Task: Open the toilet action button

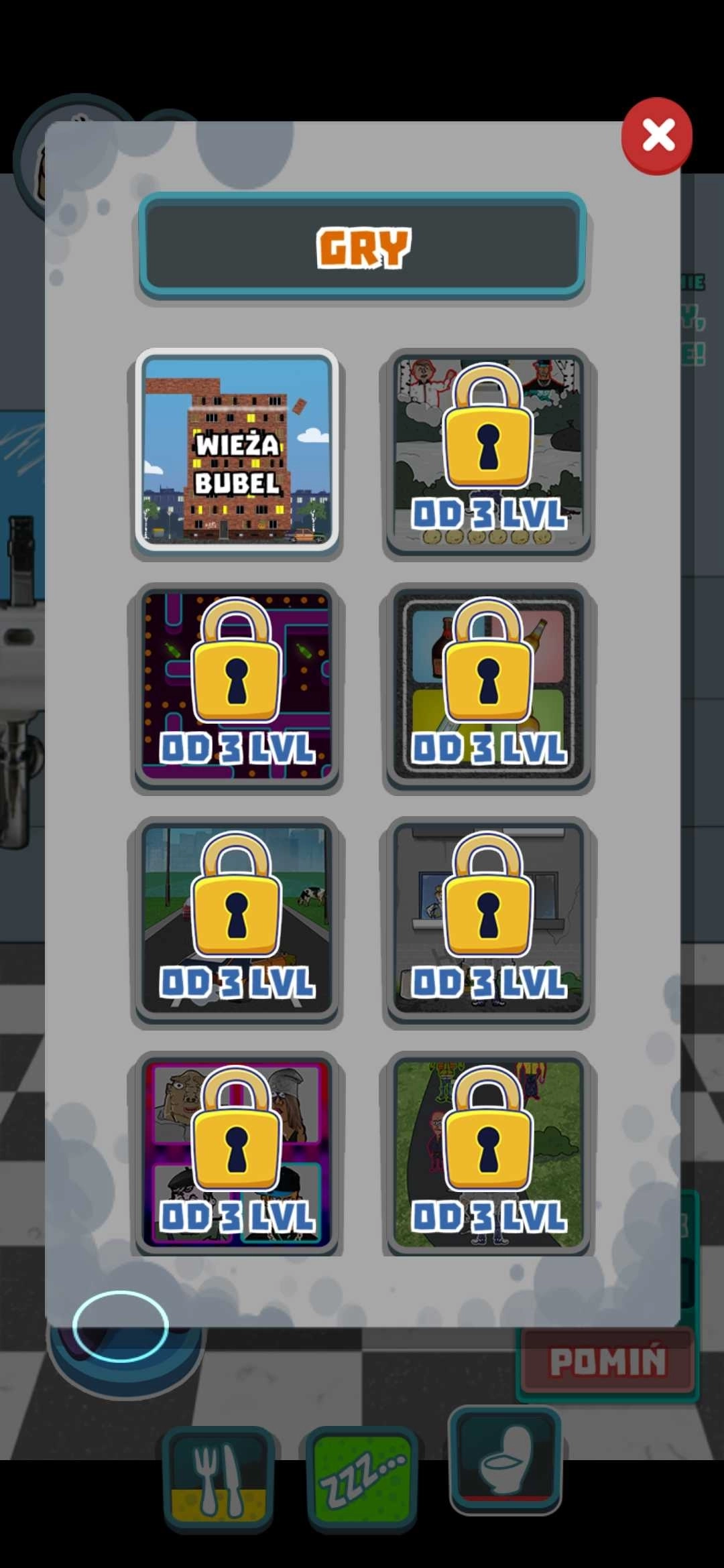Action: [505, 1459]
